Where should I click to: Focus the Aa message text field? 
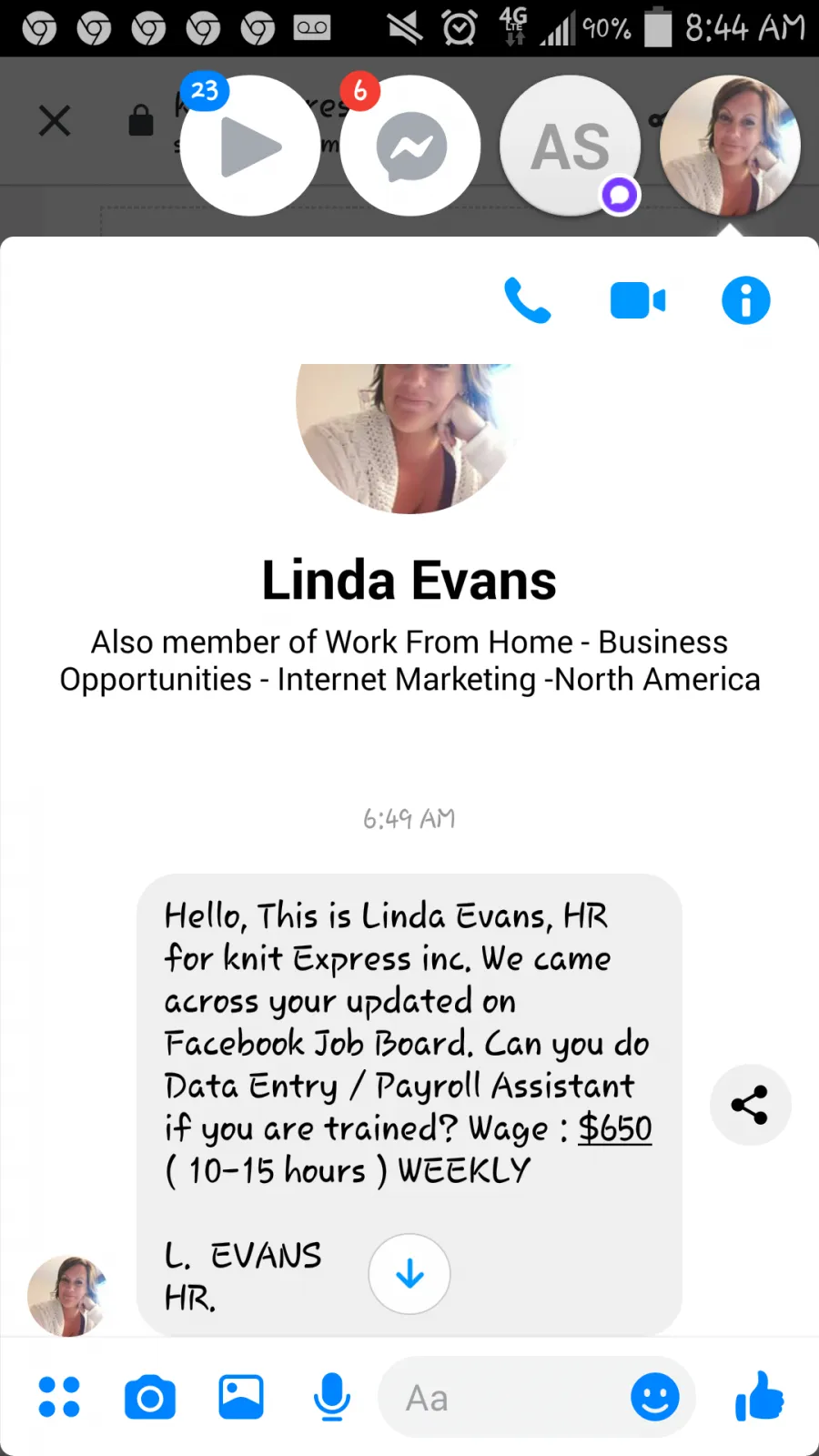[x=503, y=1397]
